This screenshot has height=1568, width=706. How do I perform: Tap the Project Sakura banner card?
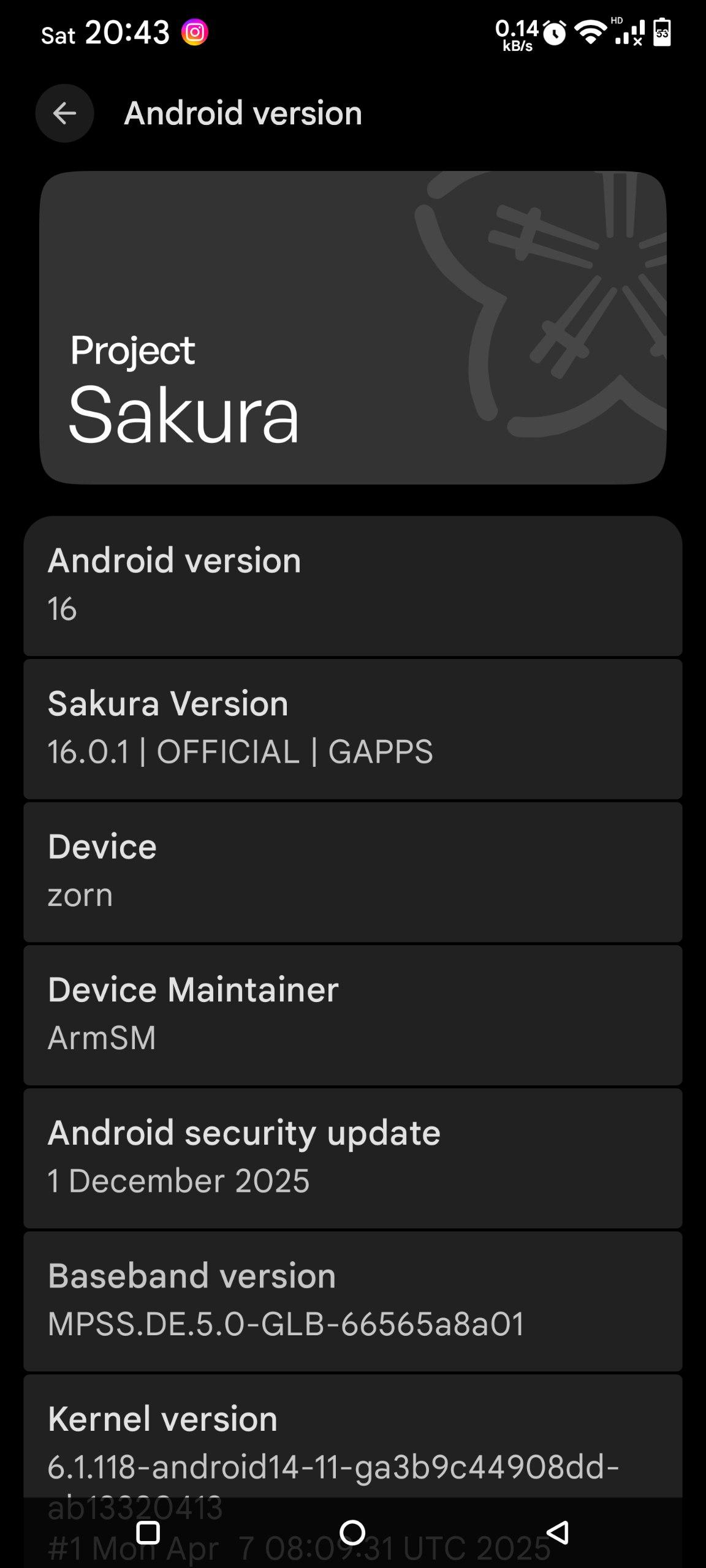pyautogui.click(x=353, y=328)
